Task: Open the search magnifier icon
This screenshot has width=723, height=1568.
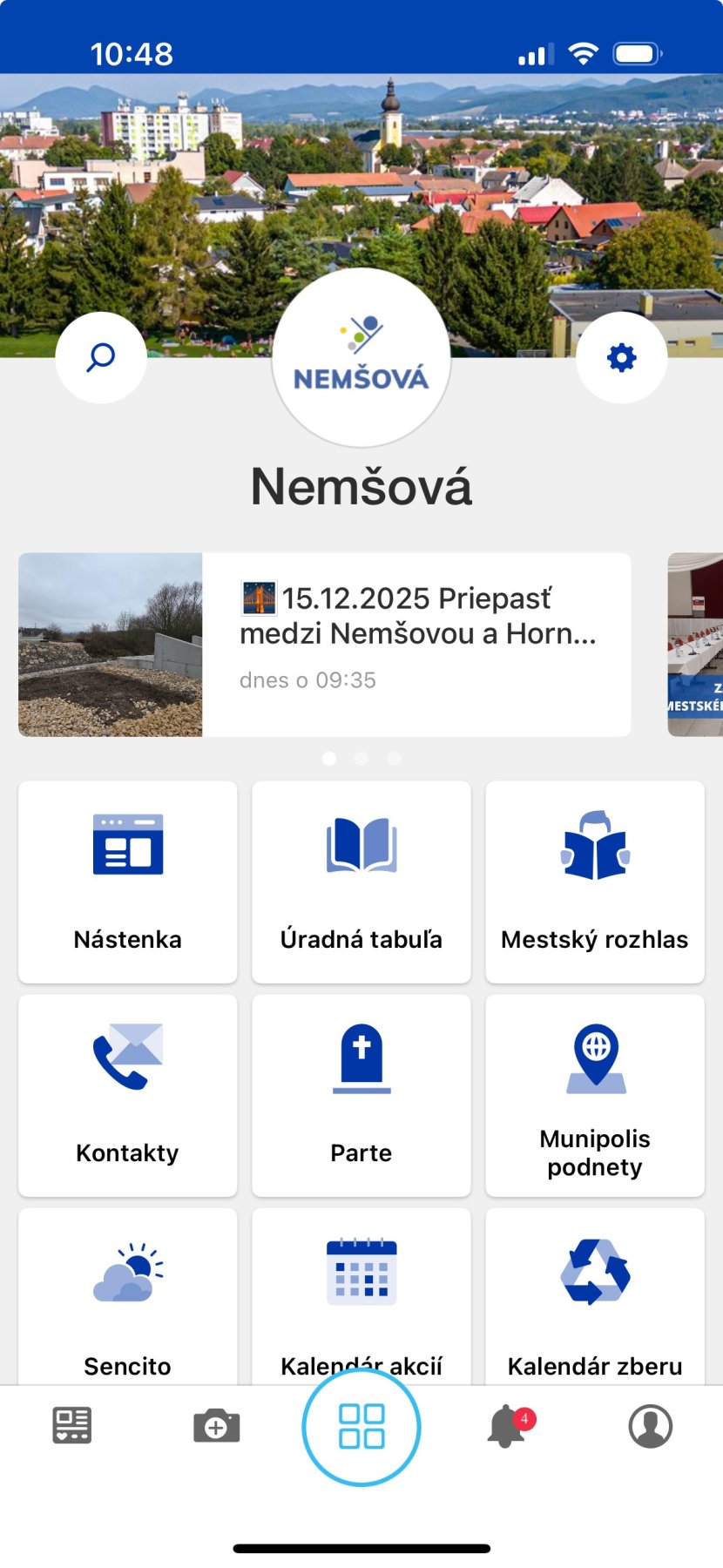Action: click(101, 357)
